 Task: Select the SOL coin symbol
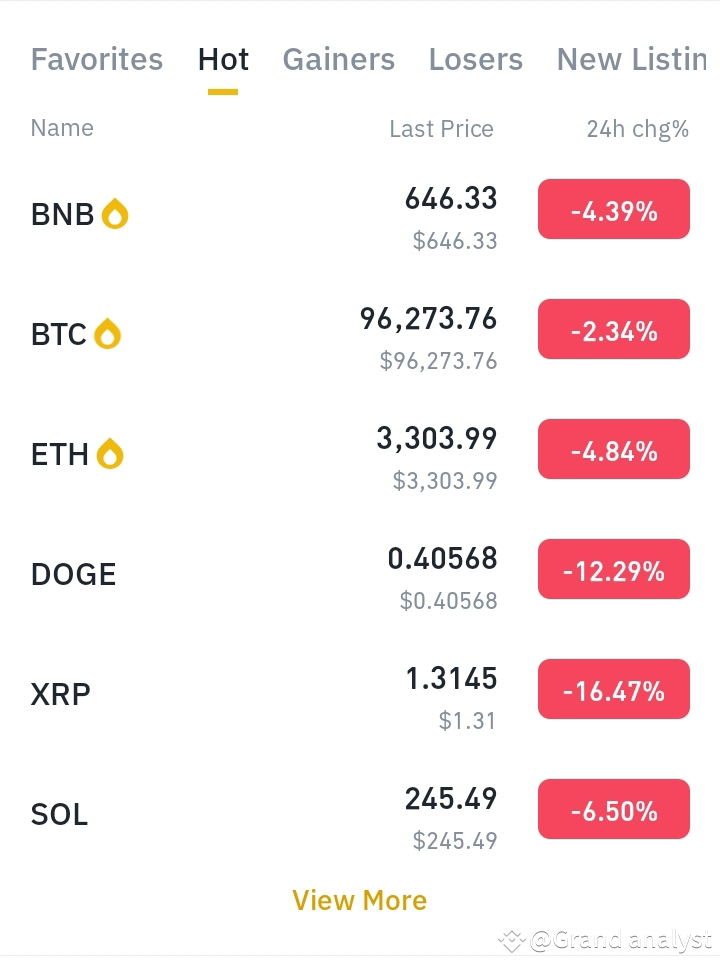coord(58,813)
